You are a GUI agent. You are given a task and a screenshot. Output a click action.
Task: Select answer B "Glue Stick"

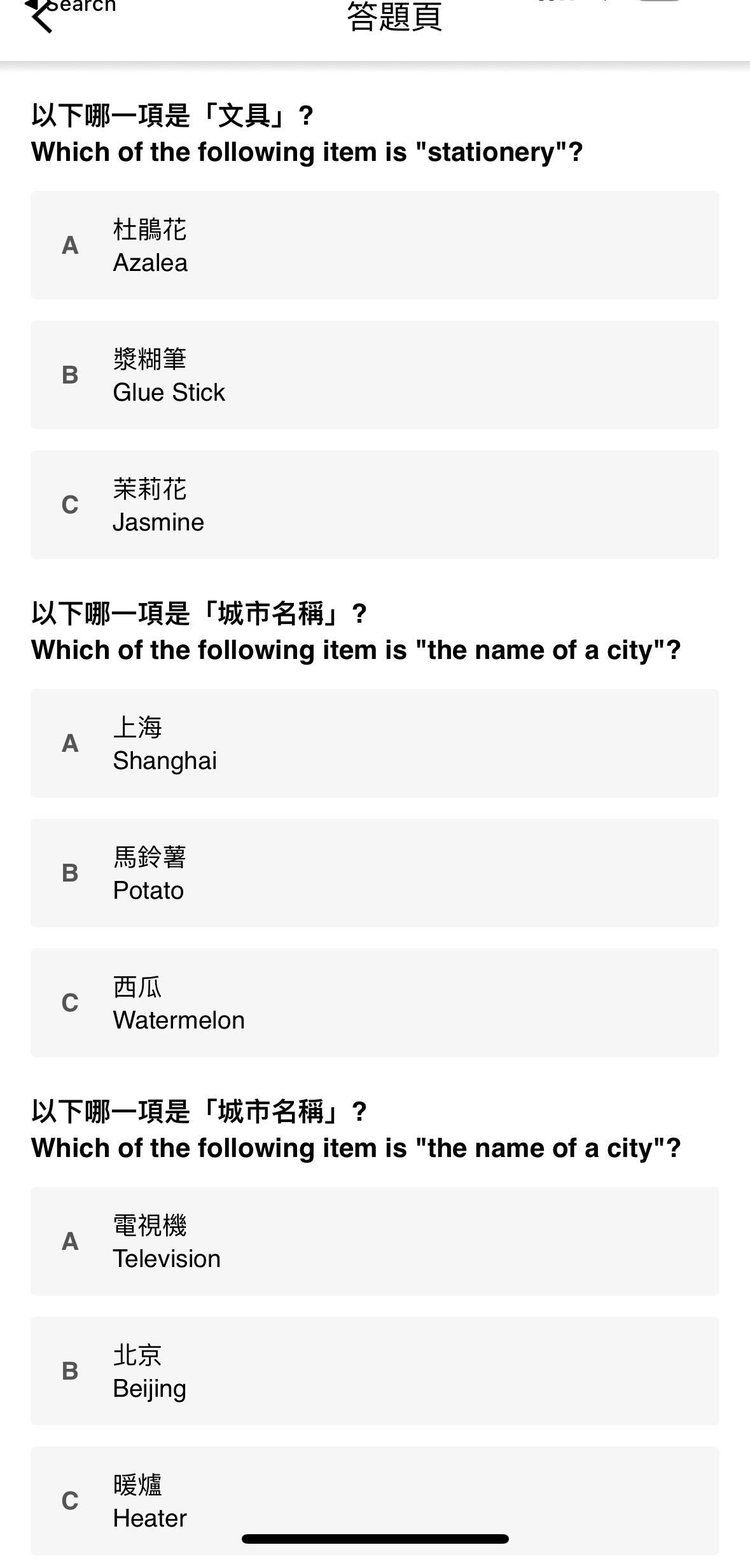tap(375, 374)
